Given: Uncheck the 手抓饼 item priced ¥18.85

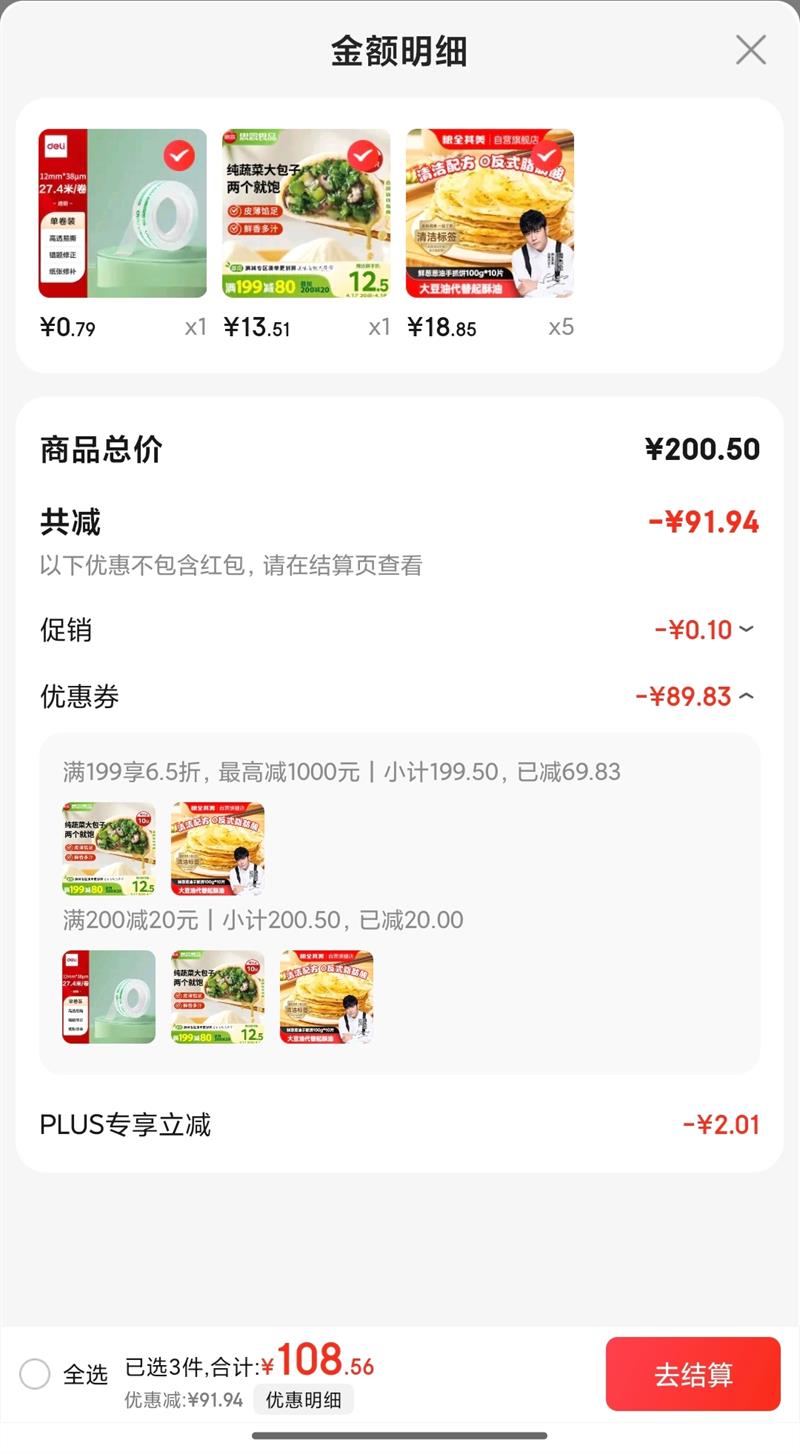Looking at the screenshot, I should coord(547,155).
